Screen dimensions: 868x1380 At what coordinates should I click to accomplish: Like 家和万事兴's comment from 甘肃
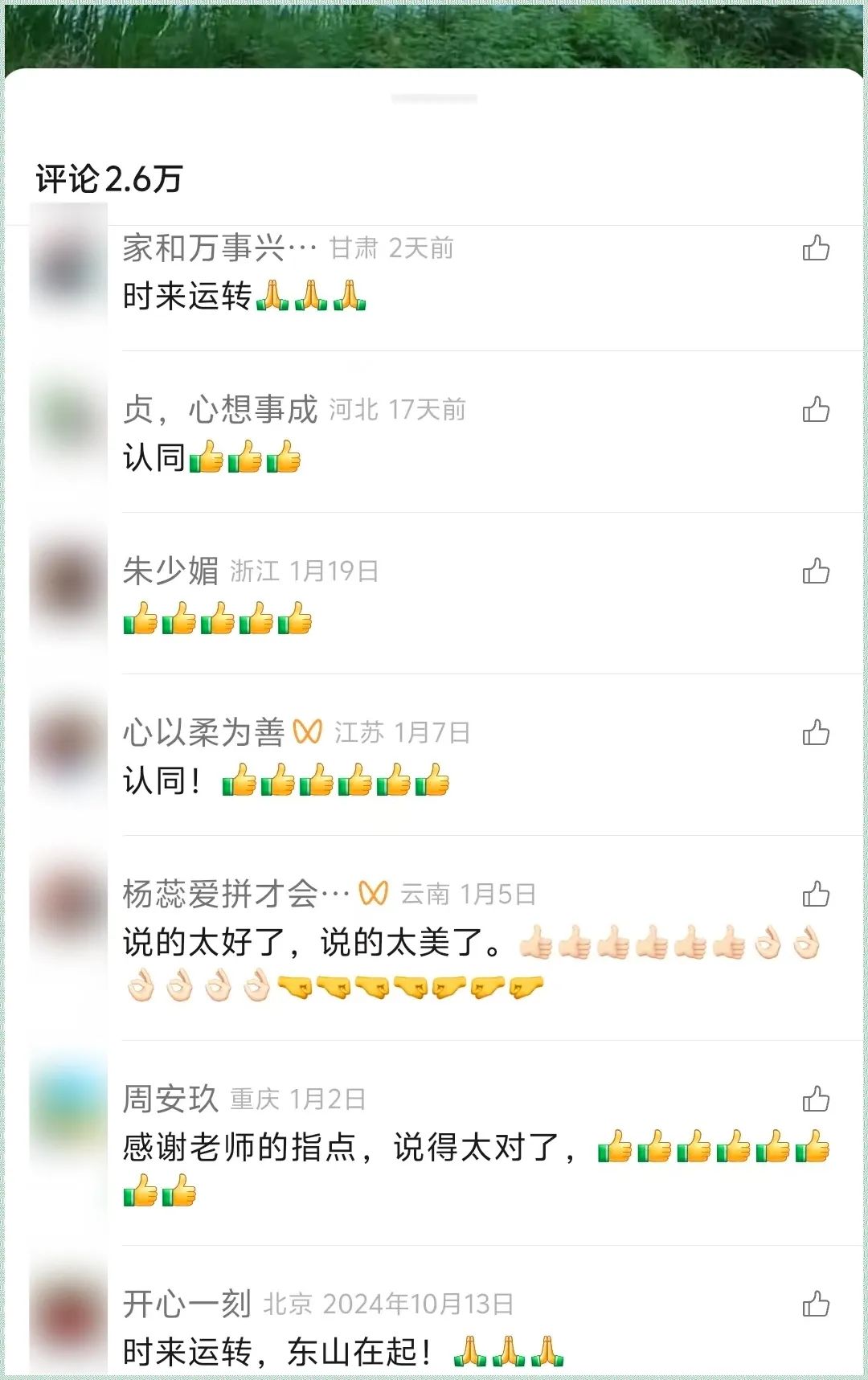pos(816,248)
